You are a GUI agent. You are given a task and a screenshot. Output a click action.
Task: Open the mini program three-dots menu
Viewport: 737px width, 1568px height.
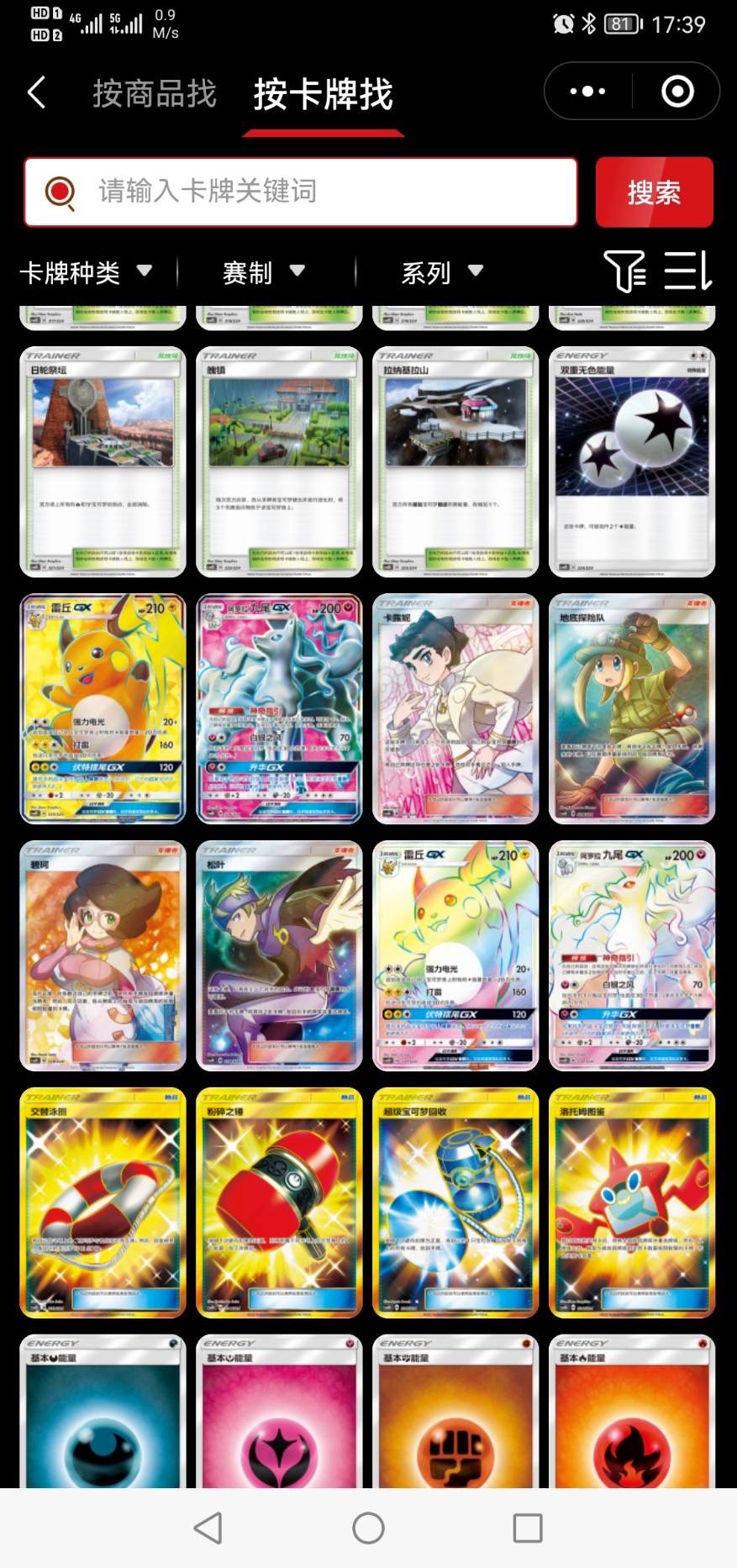click(587, 91)
